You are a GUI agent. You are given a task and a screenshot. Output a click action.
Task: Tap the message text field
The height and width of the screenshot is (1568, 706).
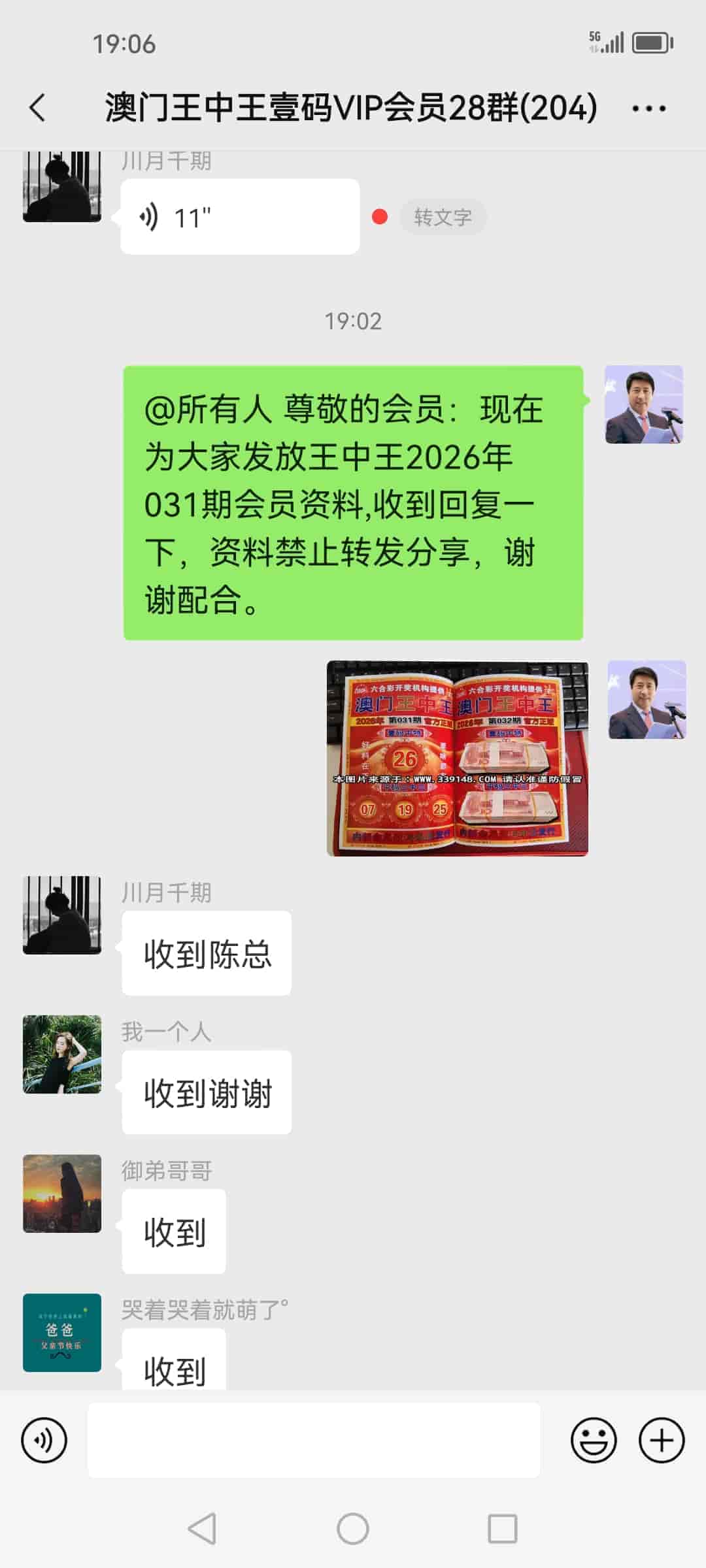pos(314,1440)
